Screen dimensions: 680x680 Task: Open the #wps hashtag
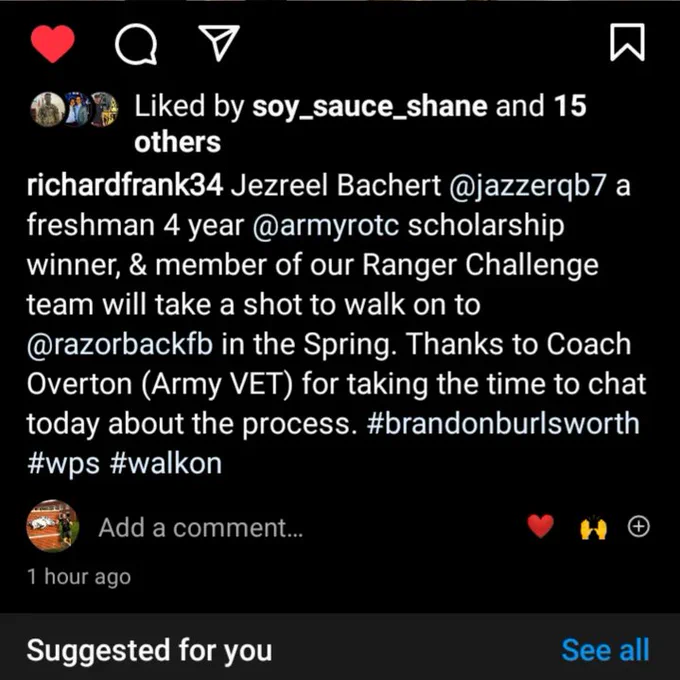(x=63, y=464)
